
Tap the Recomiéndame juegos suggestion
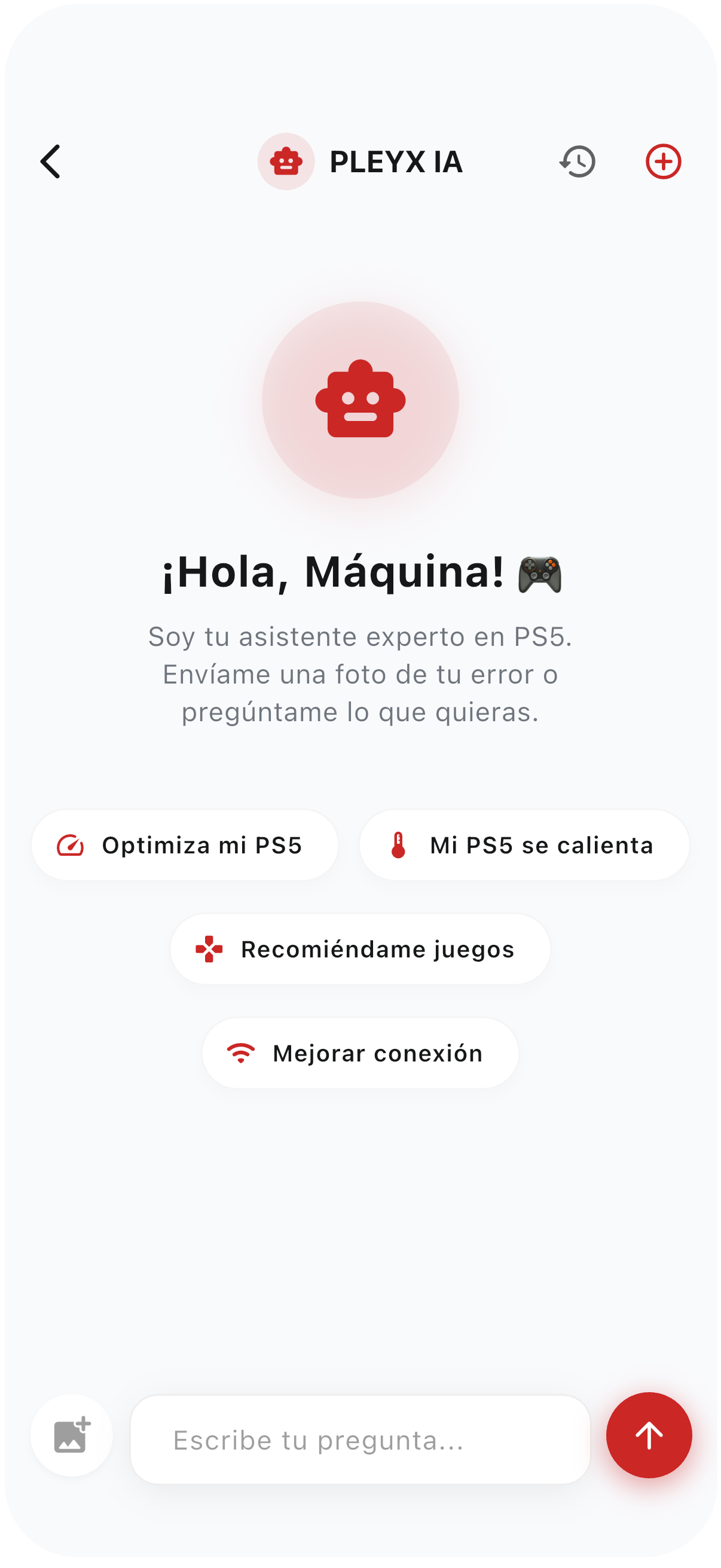click(x=360, y=949)
